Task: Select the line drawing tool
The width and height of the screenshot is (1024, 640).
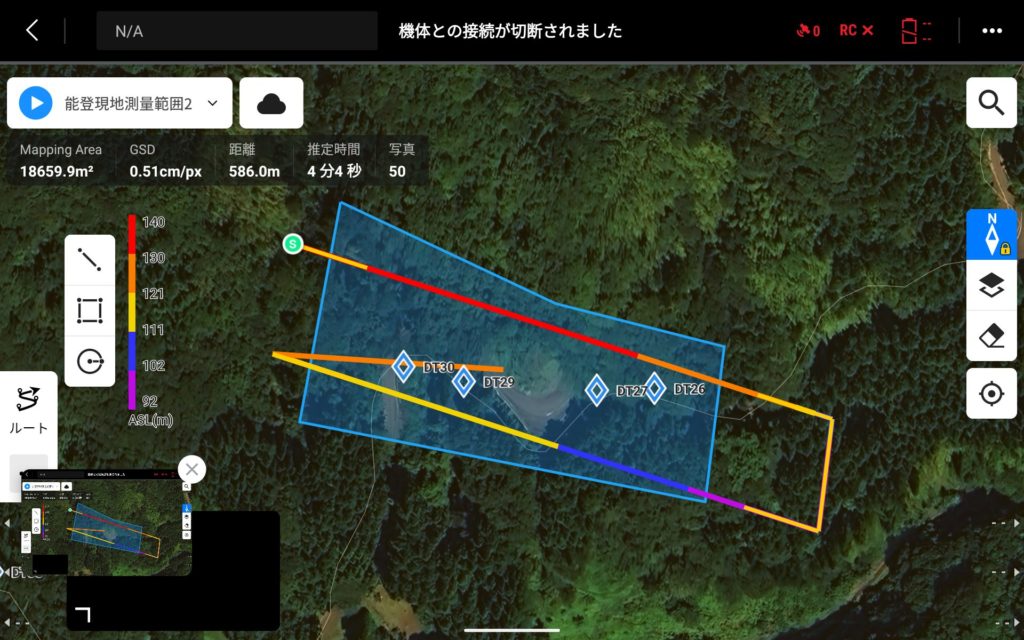Action: point(90,260)
